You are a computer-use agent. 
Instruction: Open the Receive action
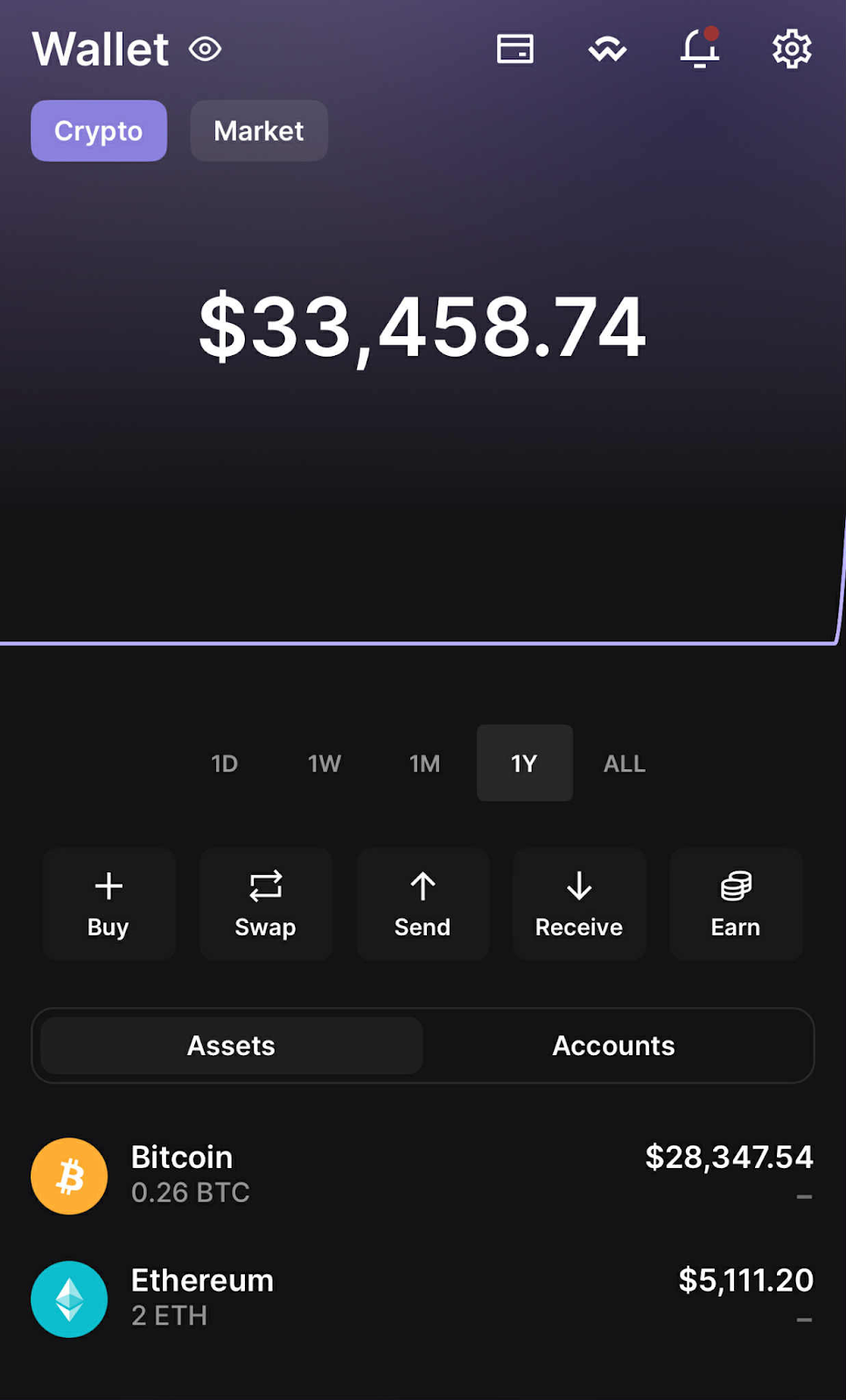coord(579,904)
